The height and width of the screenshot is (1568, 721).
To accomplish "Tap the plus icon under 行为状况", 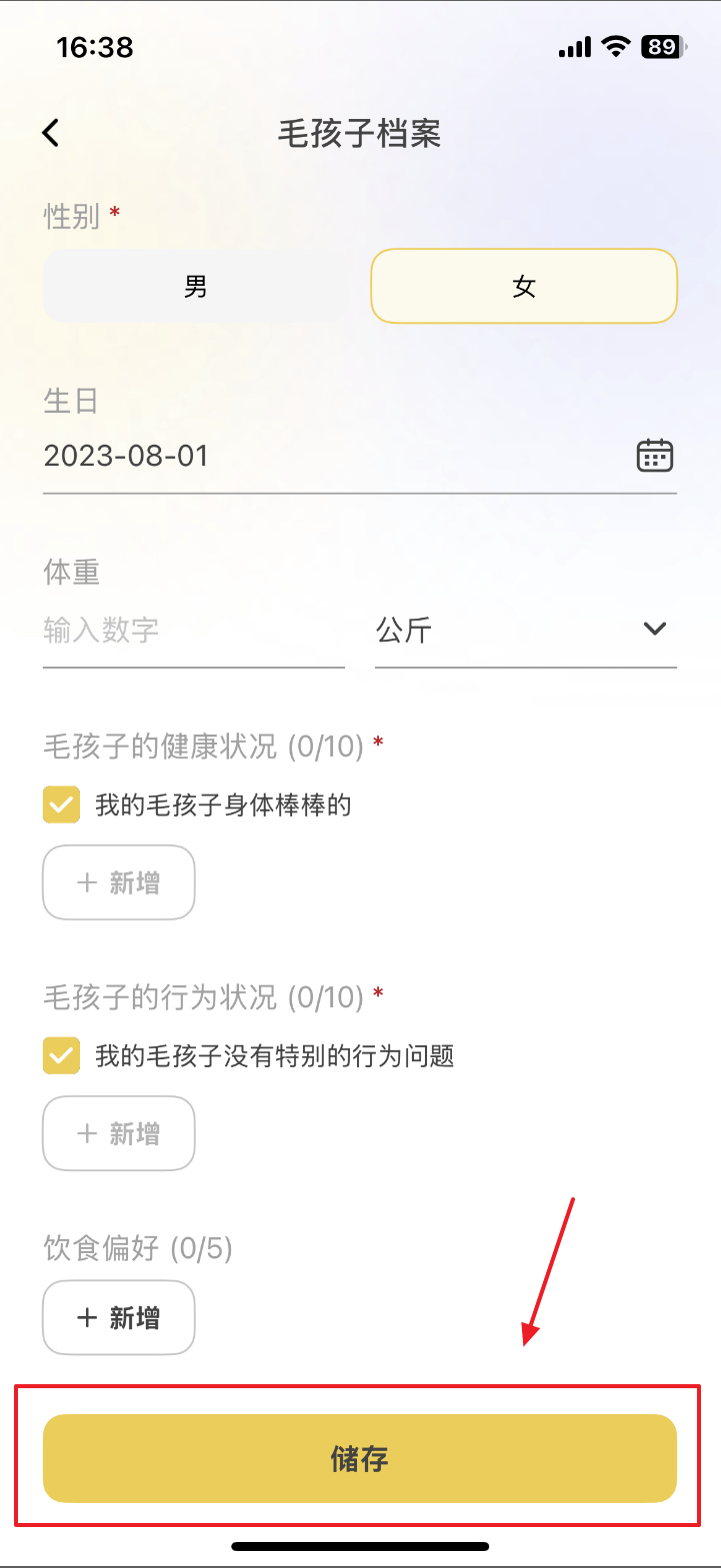I will pos(84,1133).
